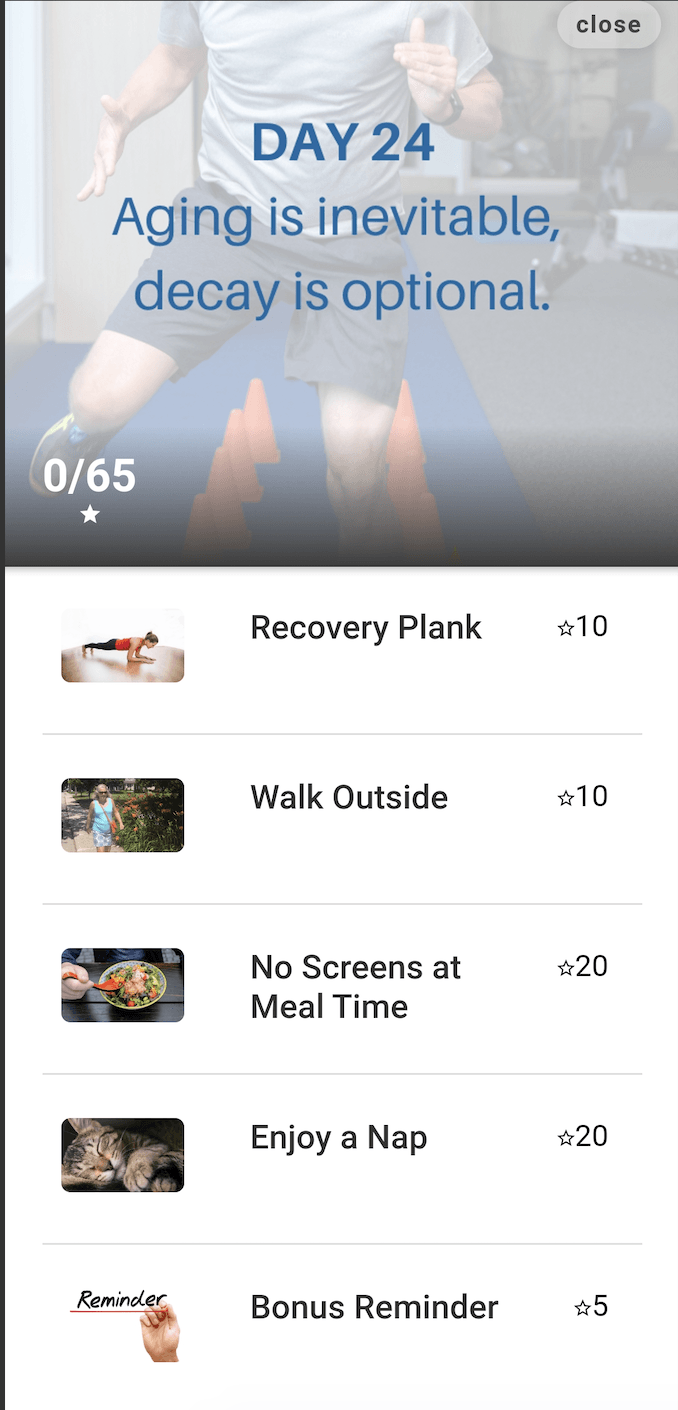The width and height of the screenshot is (678, 1410).
Task: Open the Walk Outside activity
Action: click(348, 798)
